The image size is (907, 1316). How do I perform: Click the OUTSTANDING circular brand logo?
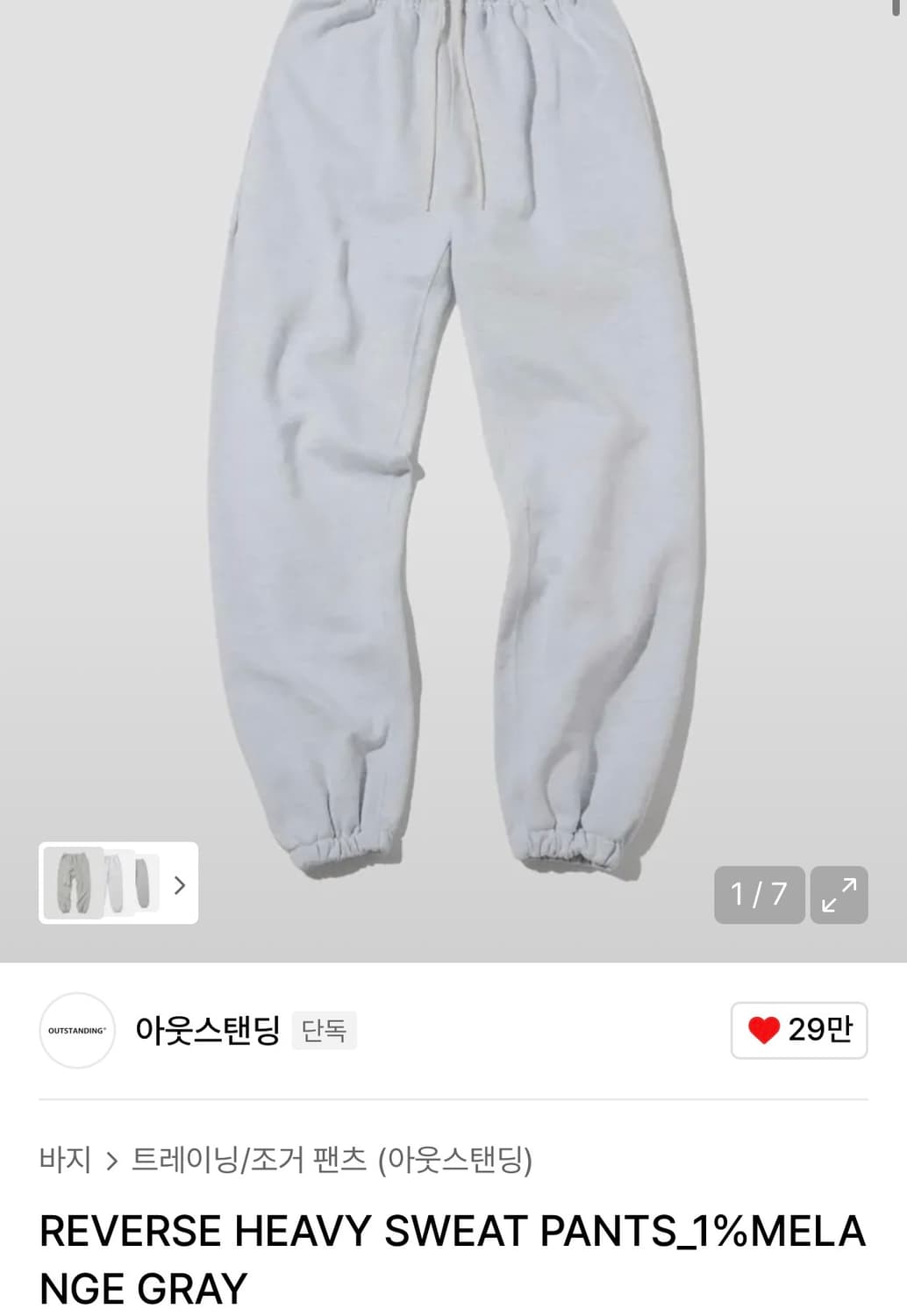(77, 1032)
